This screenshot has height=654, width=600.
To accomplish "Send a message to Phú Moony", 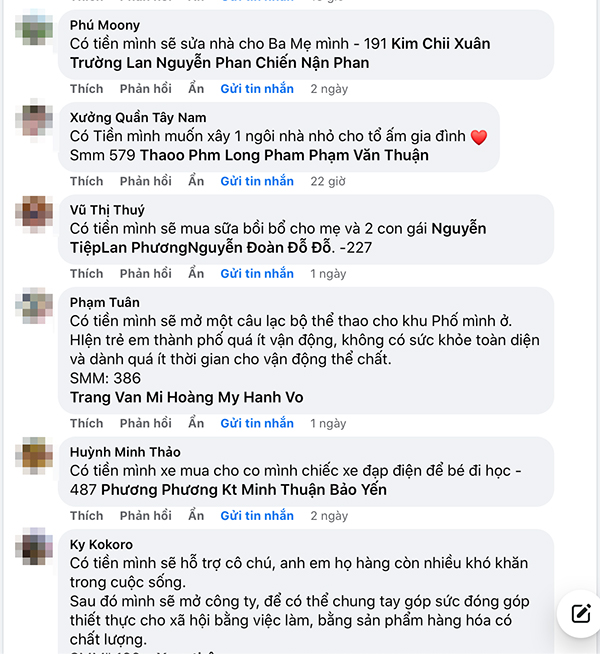I will coord(257,89).
